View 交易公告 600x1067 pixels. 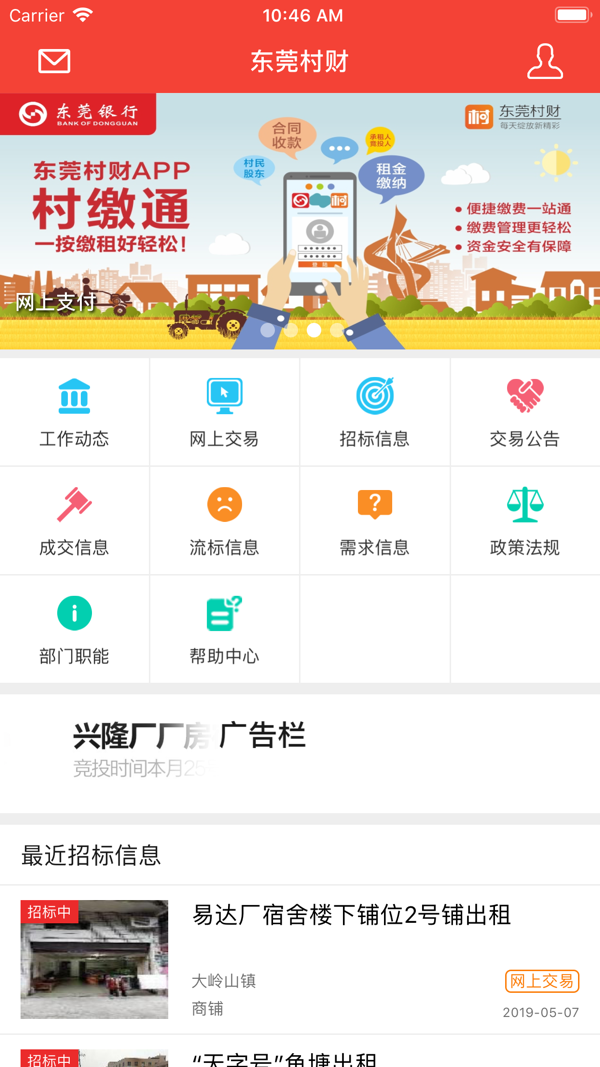(x=525, y=412)
